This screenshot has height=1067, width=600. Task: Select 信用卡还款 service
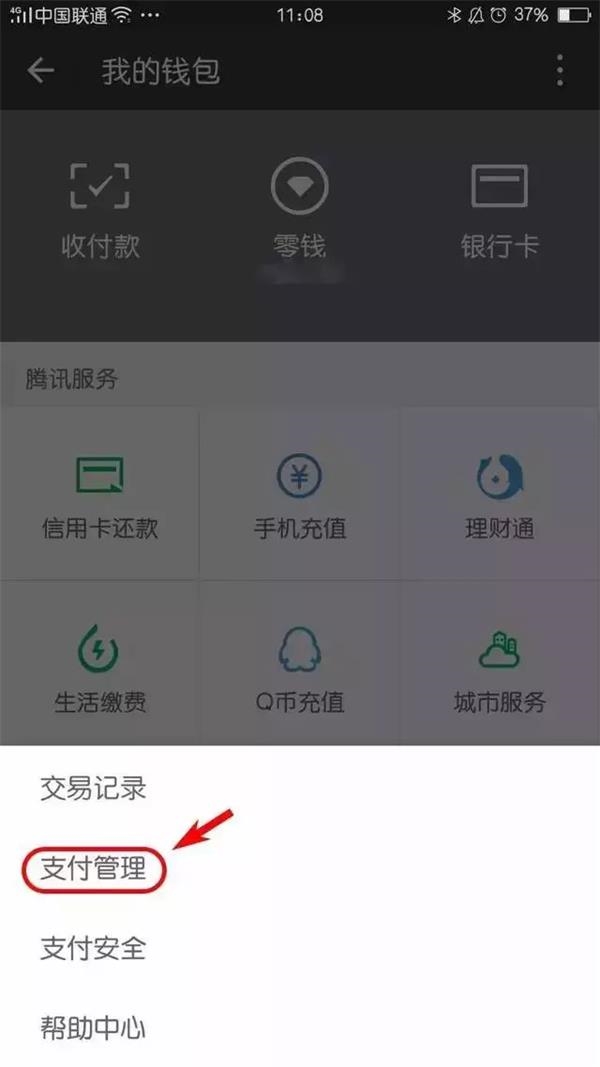pos(99,496)
